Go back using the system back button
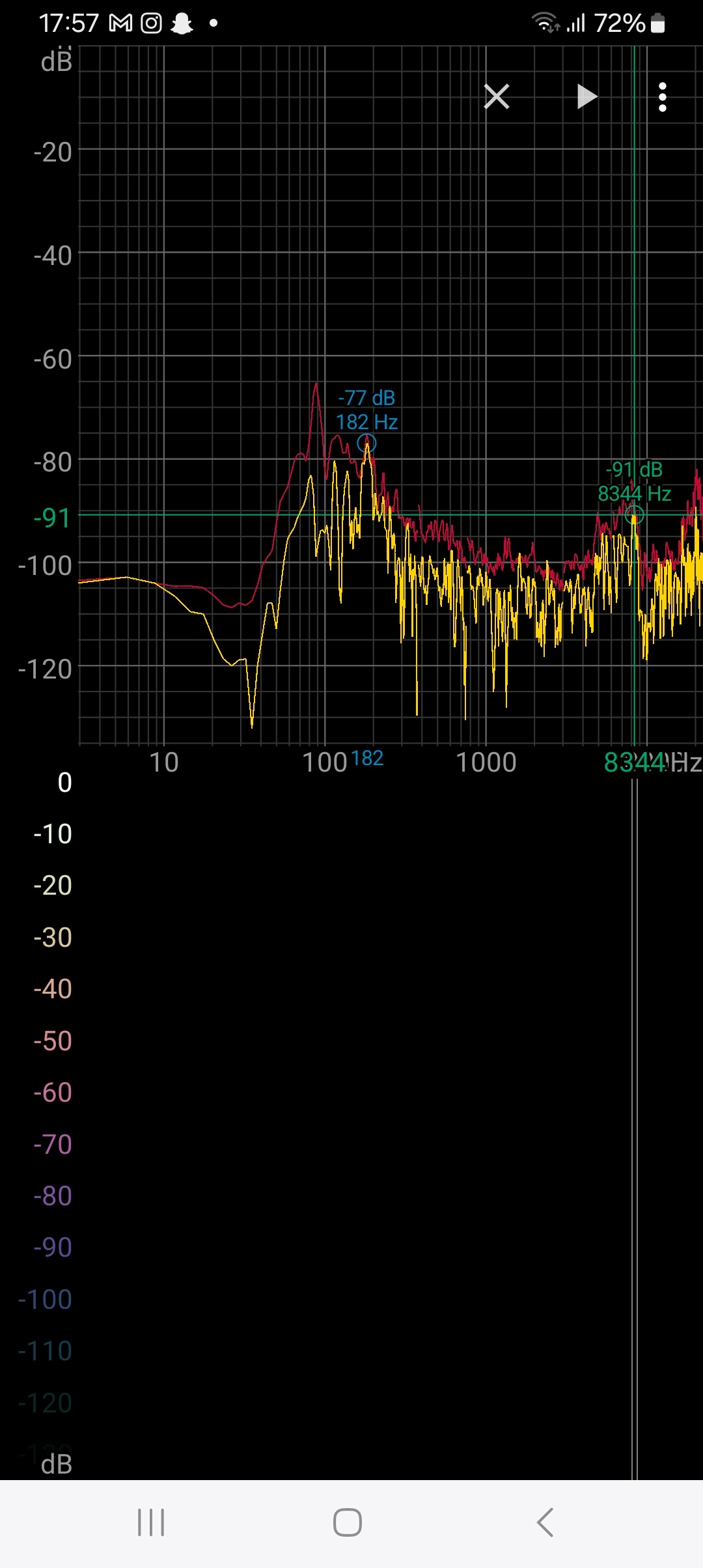 click(x=545, y=1522)
